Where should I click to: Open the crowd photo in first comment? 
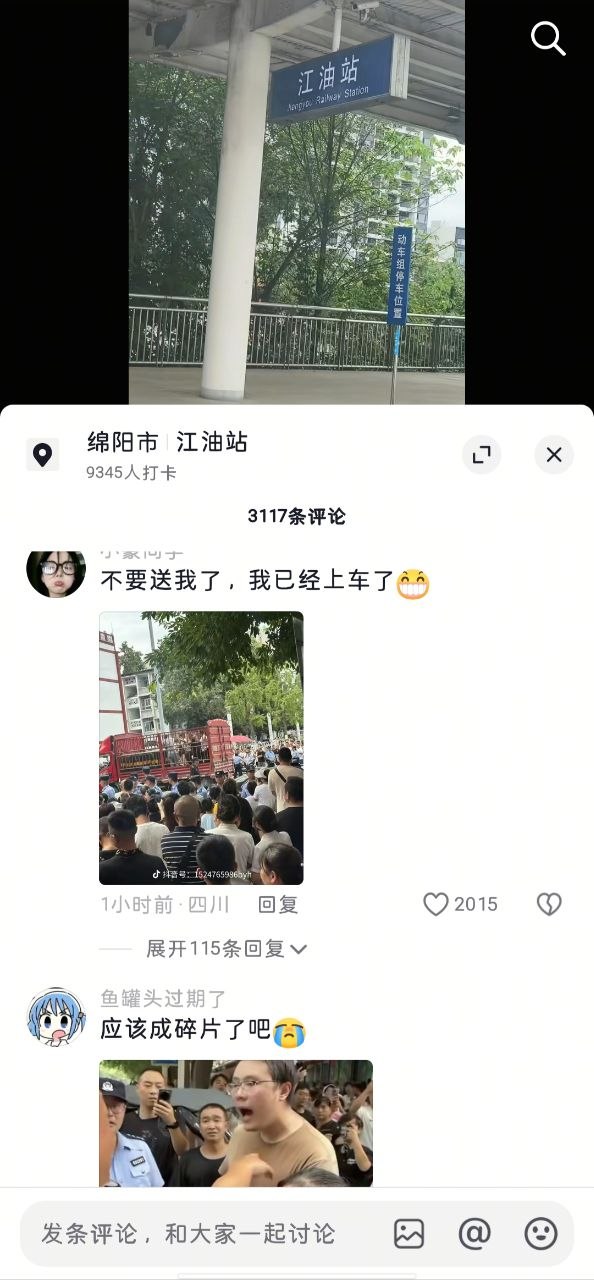point(201,748)
